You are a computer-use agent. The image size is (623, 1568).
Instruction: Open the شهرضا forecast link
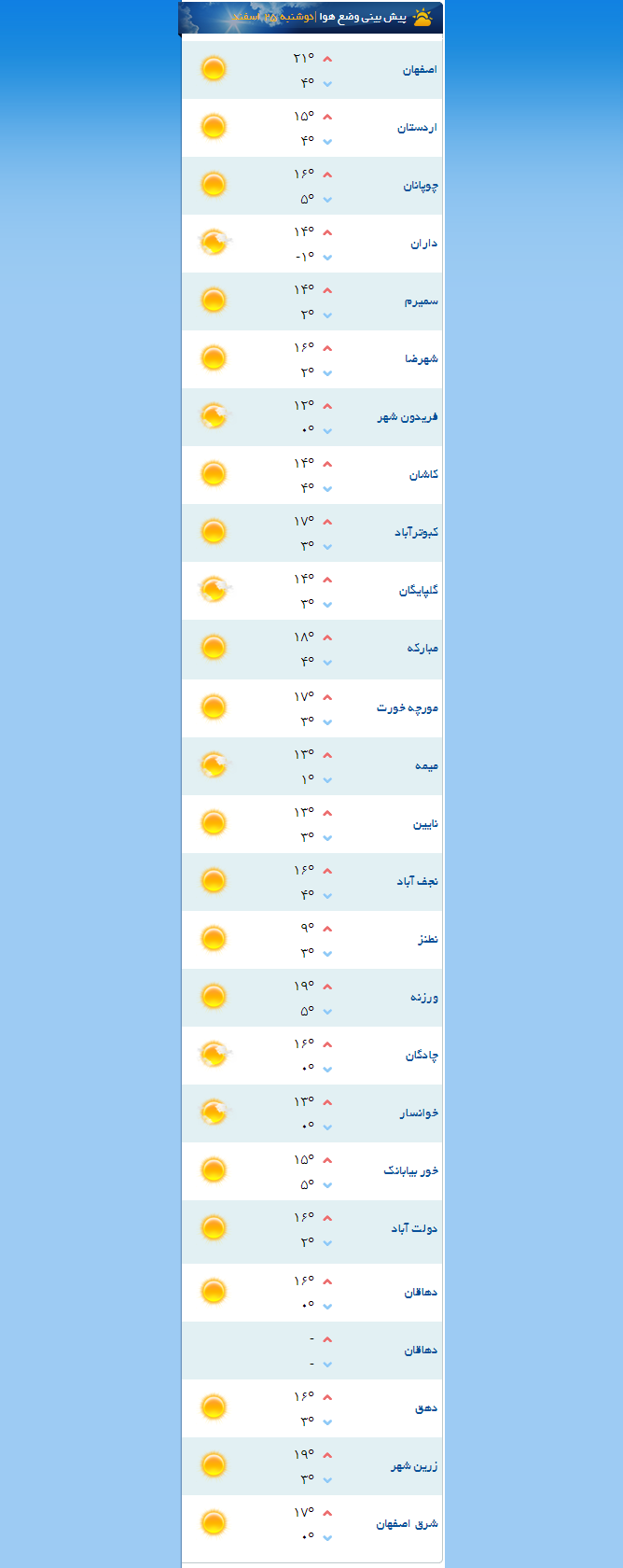(421, 359)
